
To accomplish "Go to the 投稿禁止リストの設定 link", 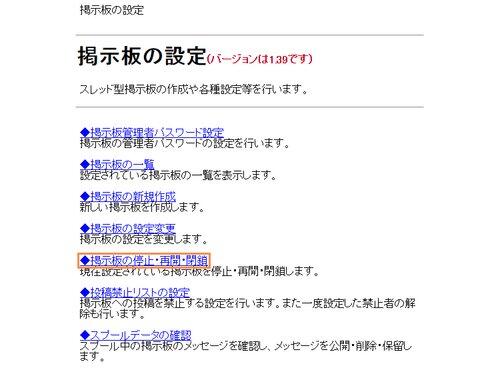I will click(135, 292).
